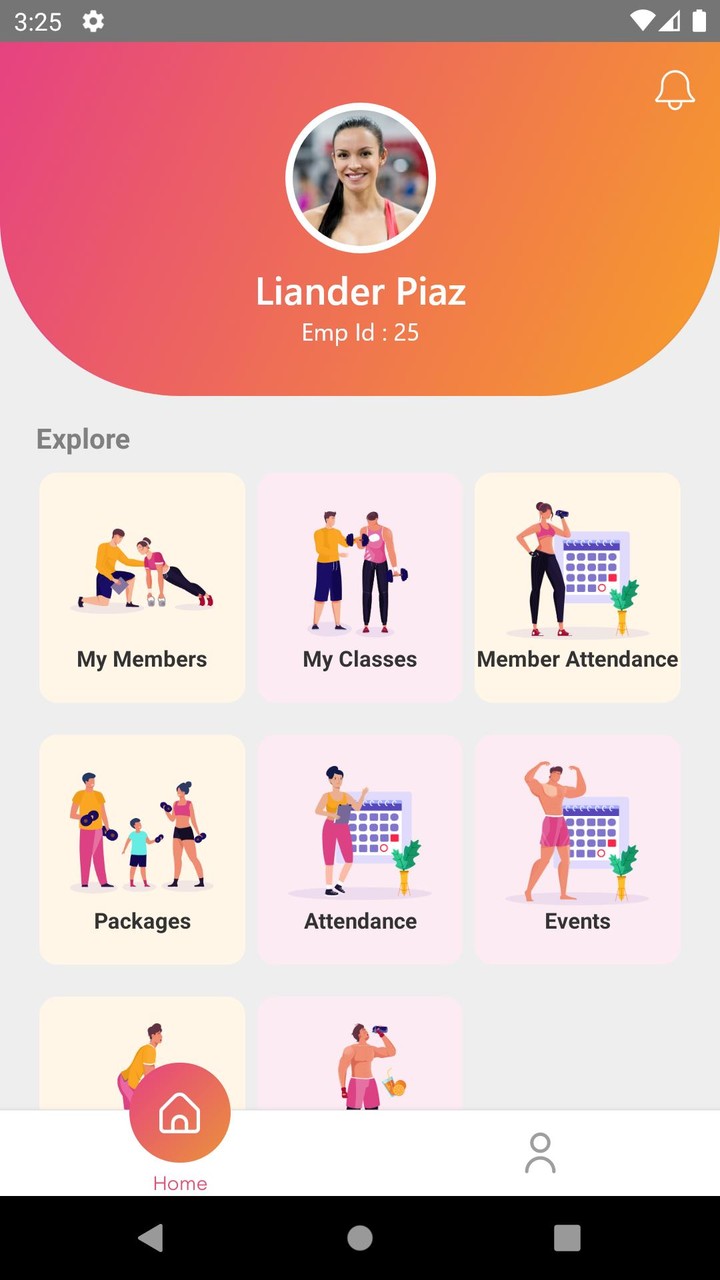Tap Liander Piaz's profile photo
The height and width of the screenshot is (1280, 720).
pyautogui.click(x=360, y=179)
